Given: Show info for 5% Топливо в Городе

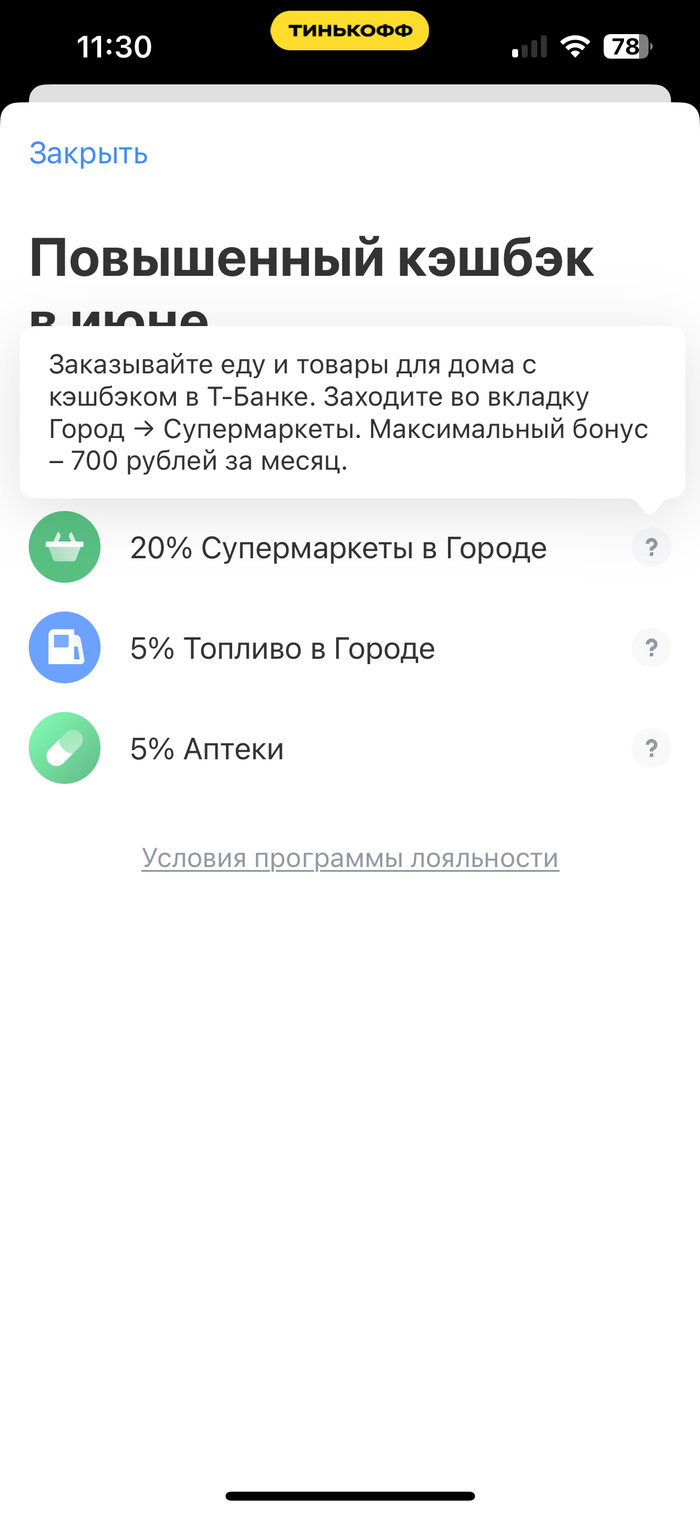Looking at the screenshot, I should click(651, 648).
